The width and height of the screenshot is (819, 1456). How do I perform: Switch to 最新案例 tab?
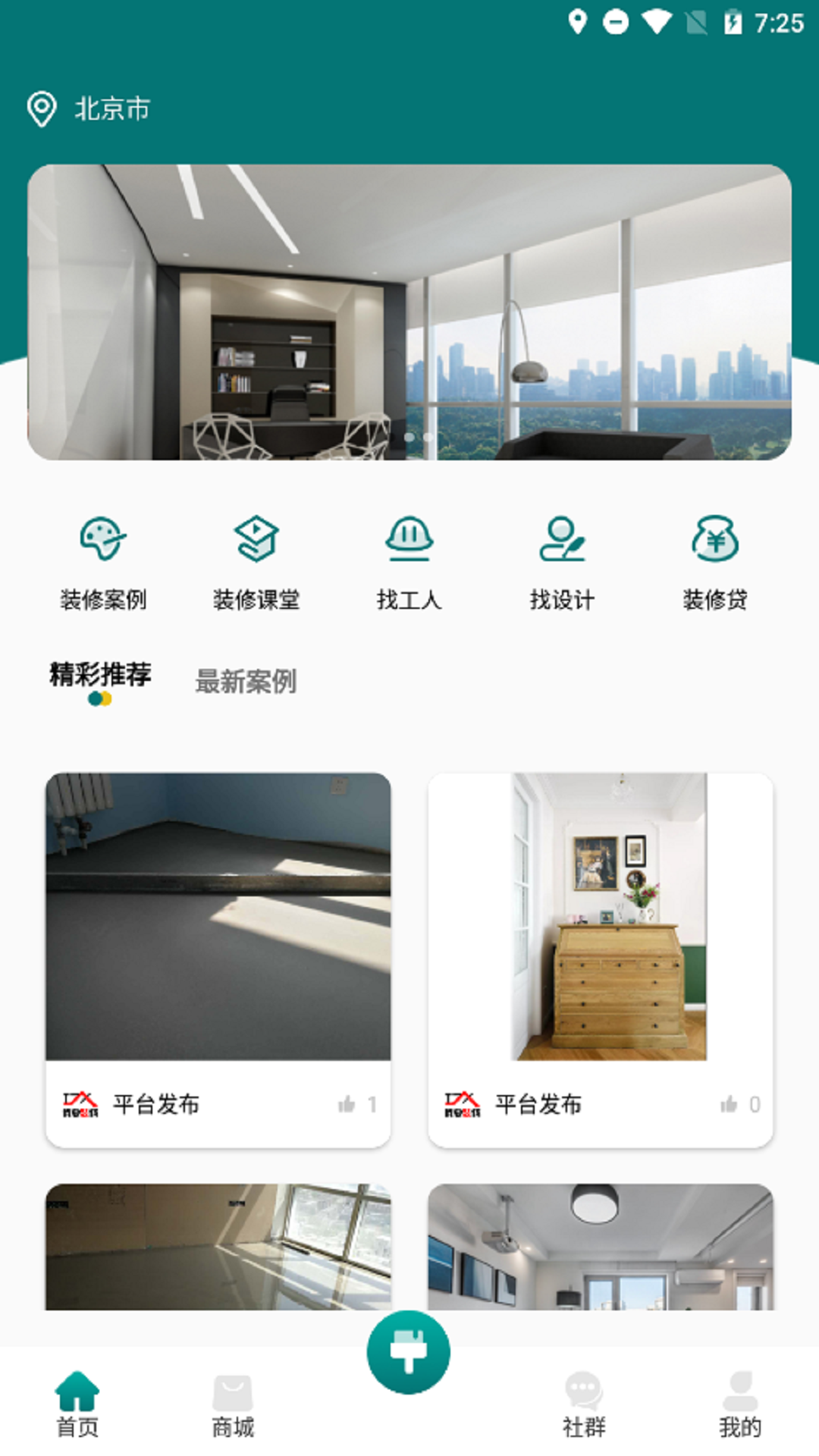pyautogui.click(x=246, y=681)
